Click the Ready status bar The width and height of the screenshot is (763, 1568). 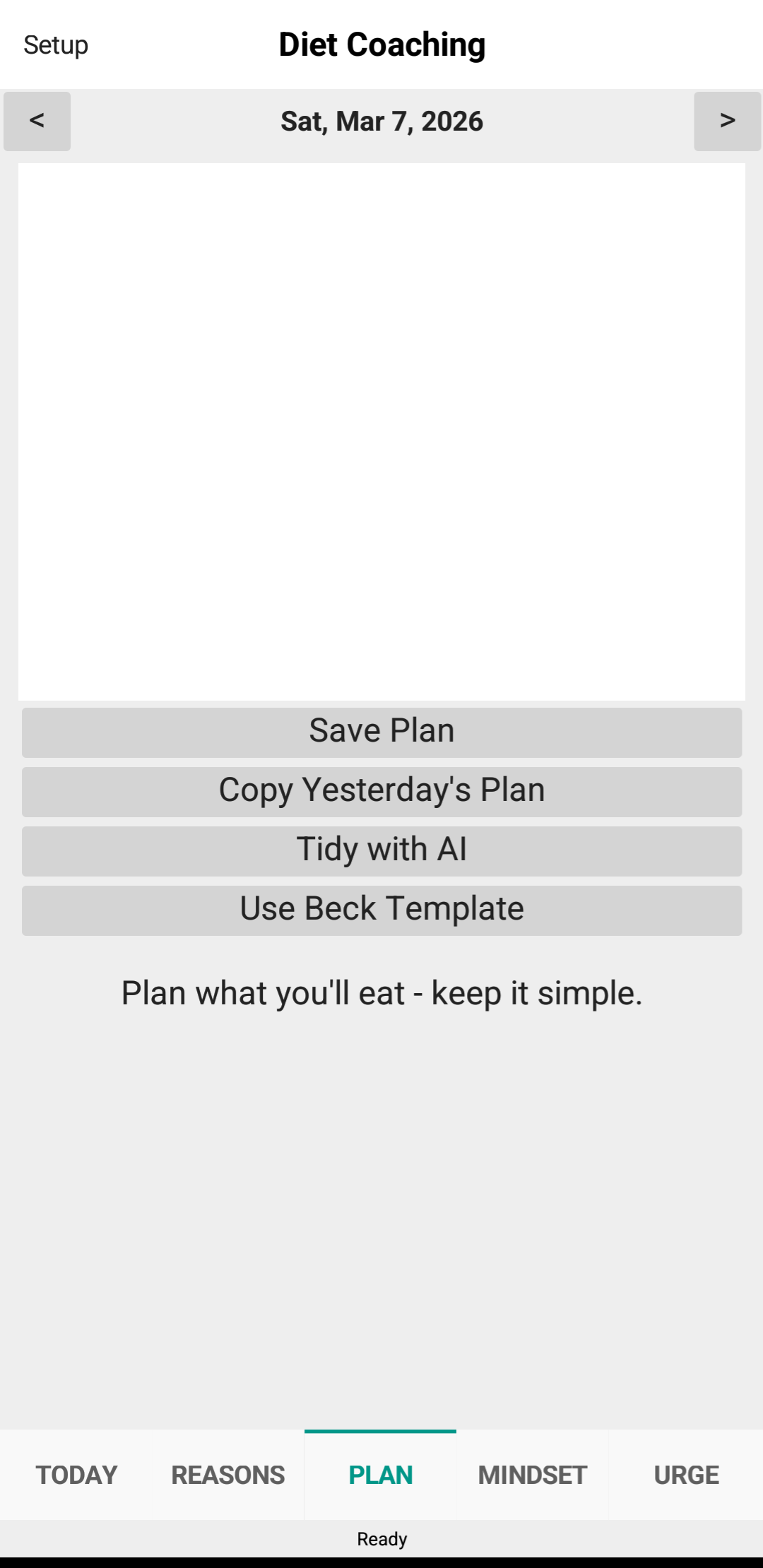[381, 1538]
